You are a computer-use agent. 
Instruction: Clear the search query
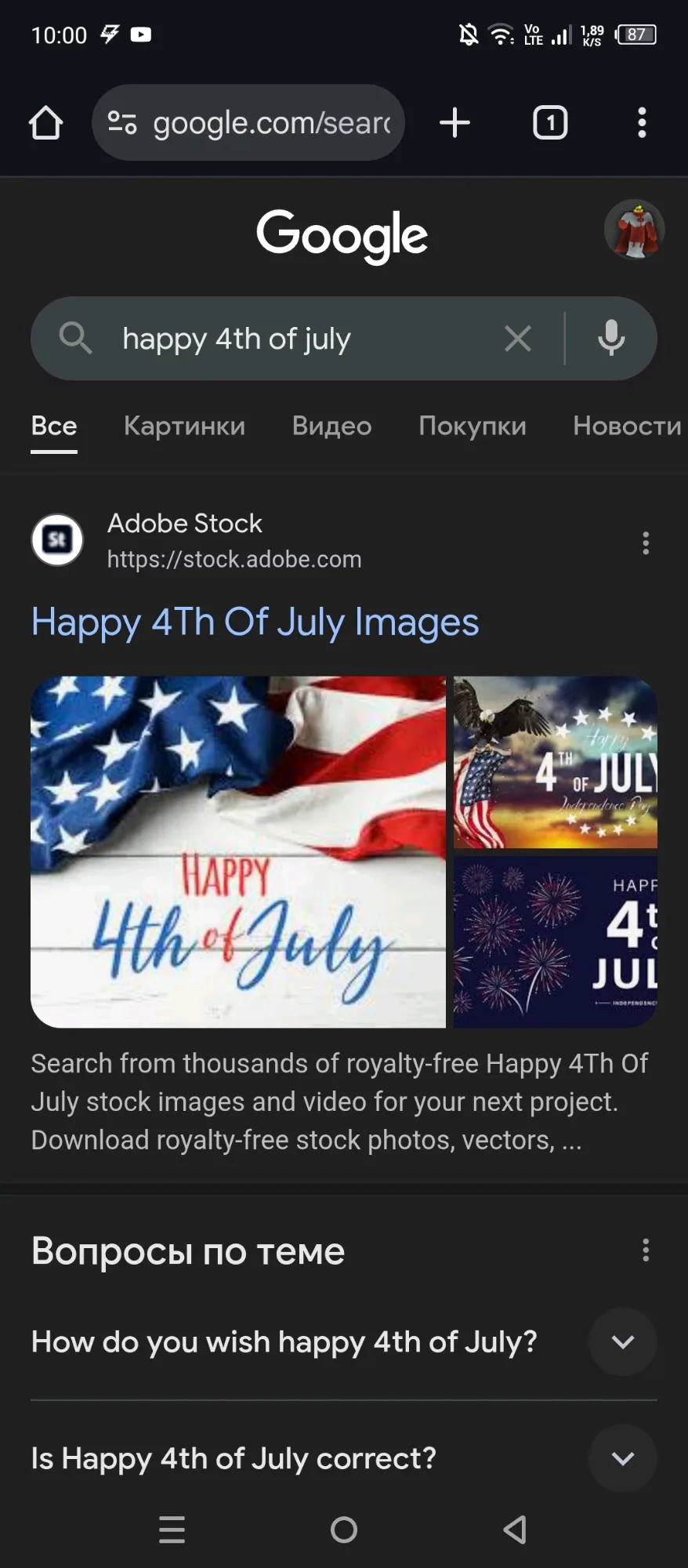[518, 339]
